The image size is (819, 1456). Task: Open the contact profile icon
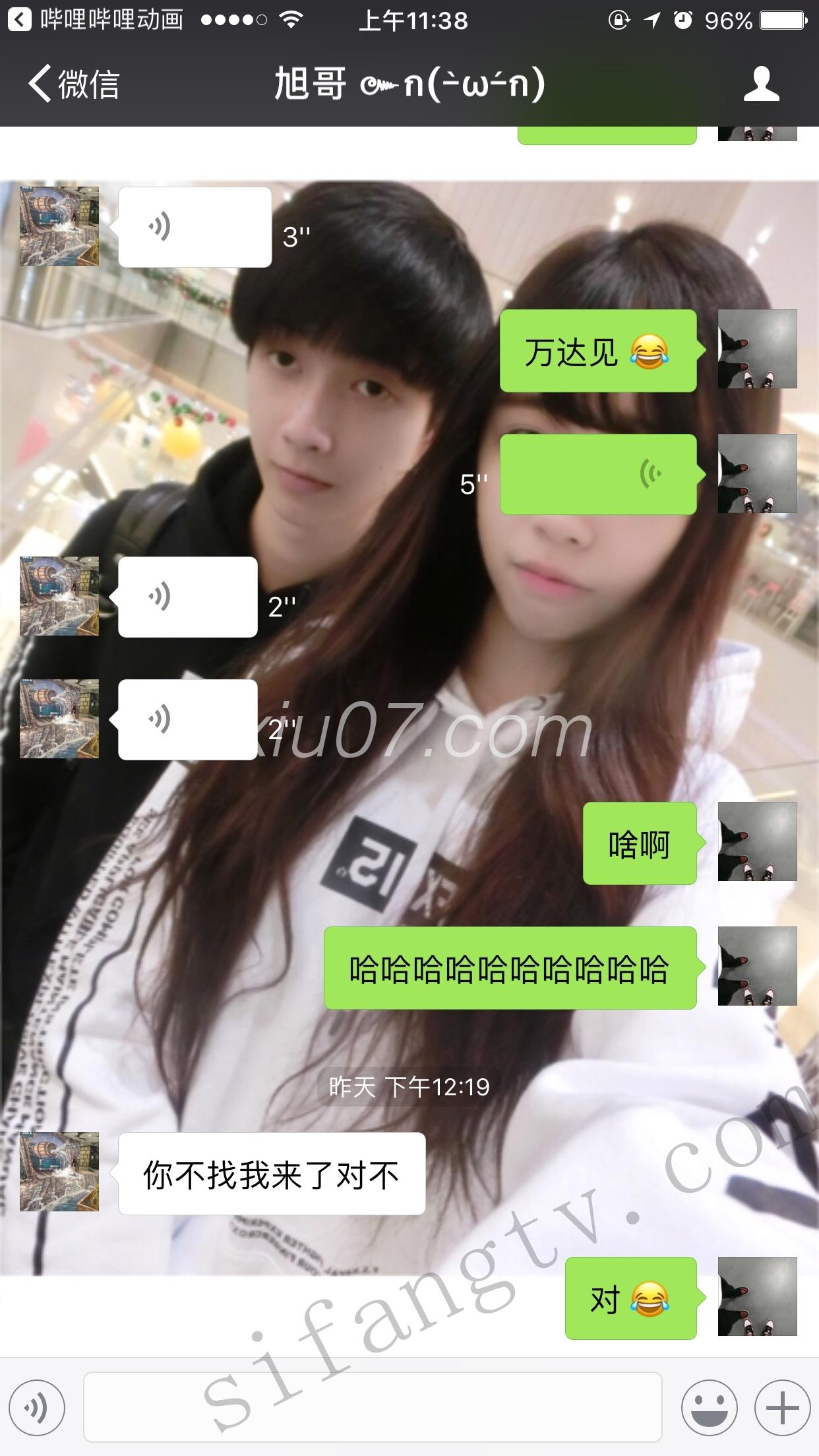coord(761,84)
